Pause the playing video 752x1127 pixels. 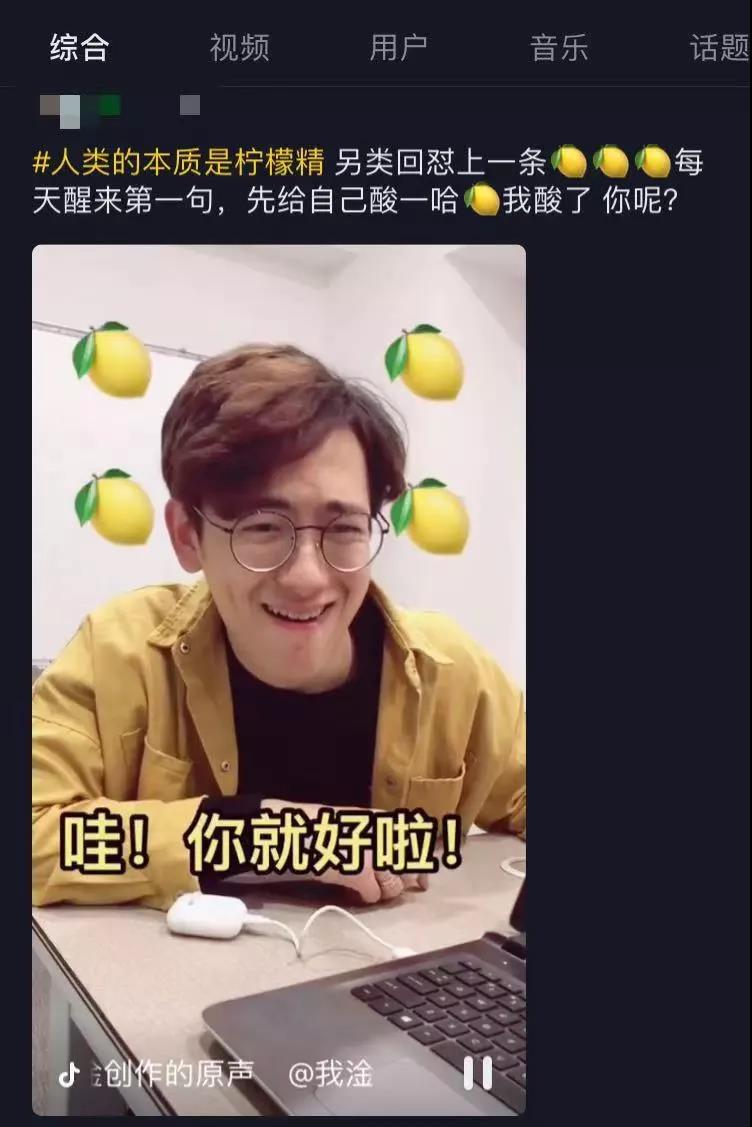point(477,1074)
